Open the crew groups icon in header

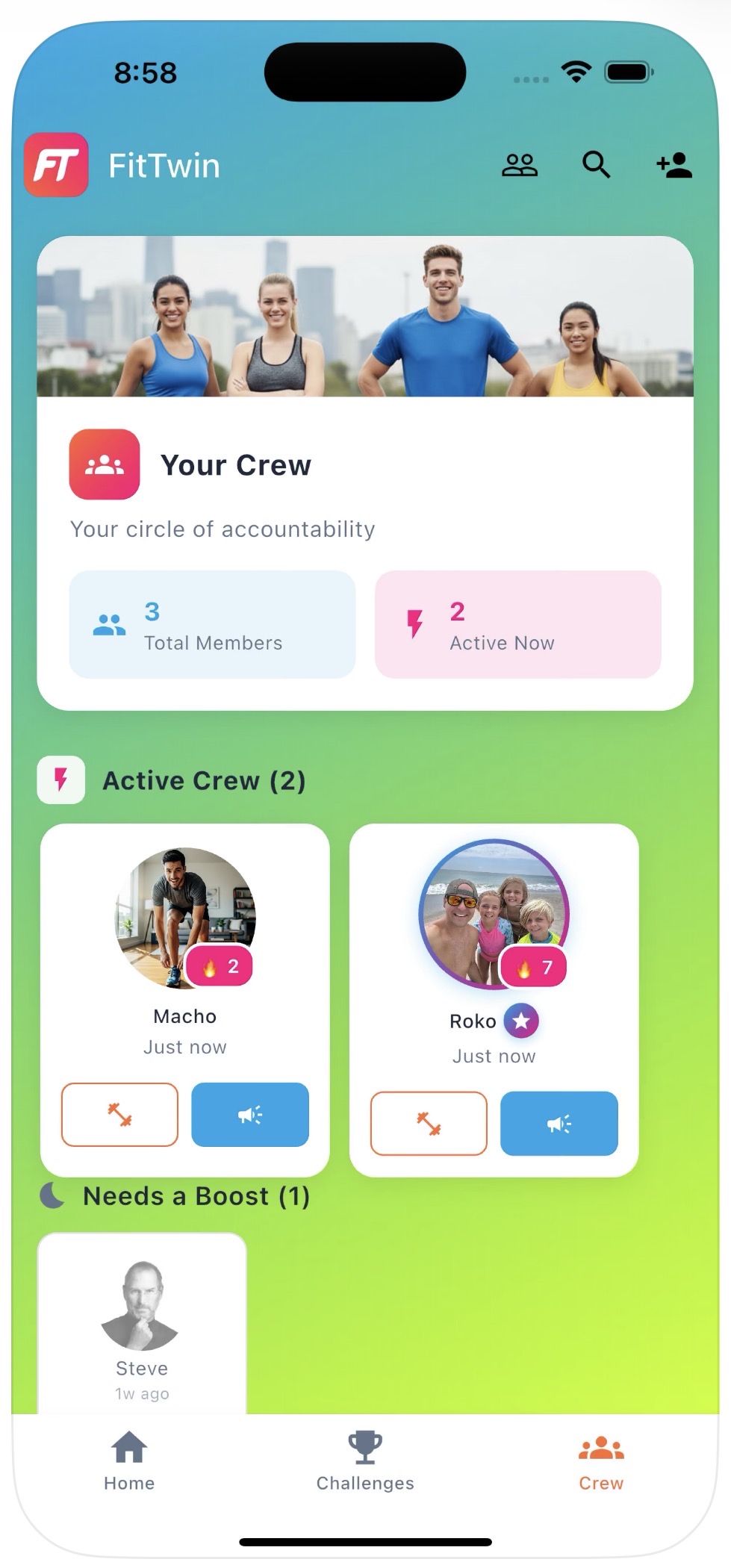click(x=519, y=165)
